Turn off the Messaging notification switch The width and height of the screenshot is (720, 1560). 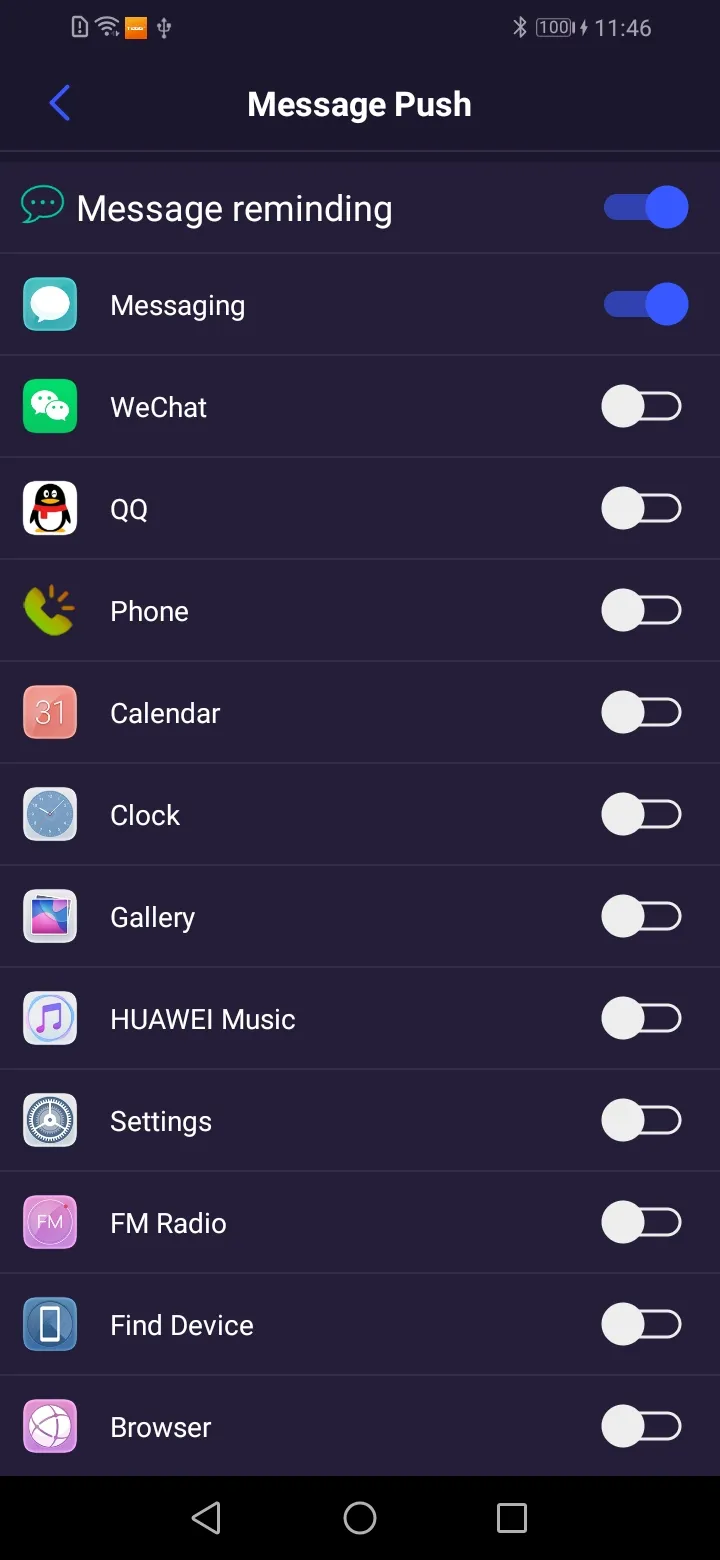pyautogui.click(x=646, y=303)
